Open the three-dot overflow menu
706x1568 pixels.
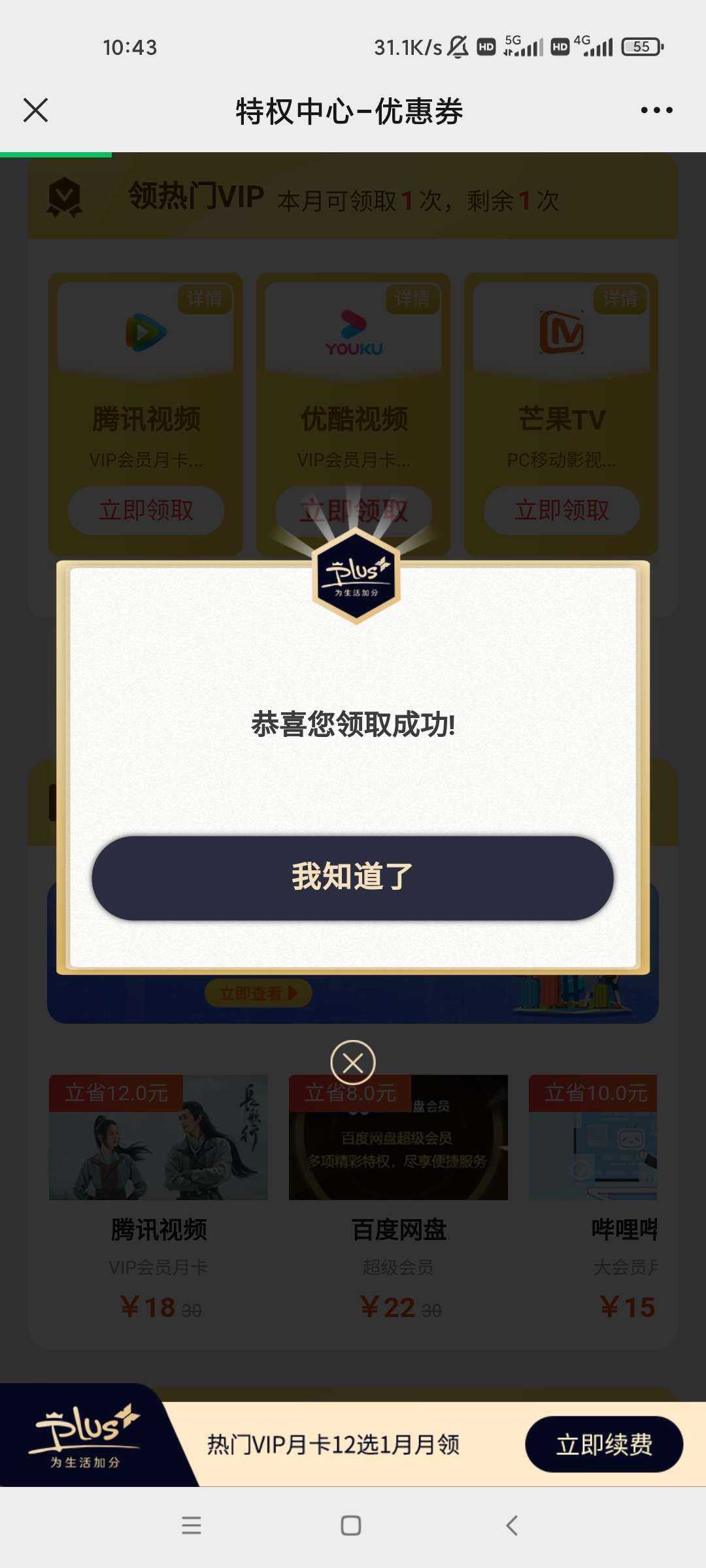click(656, 110)
